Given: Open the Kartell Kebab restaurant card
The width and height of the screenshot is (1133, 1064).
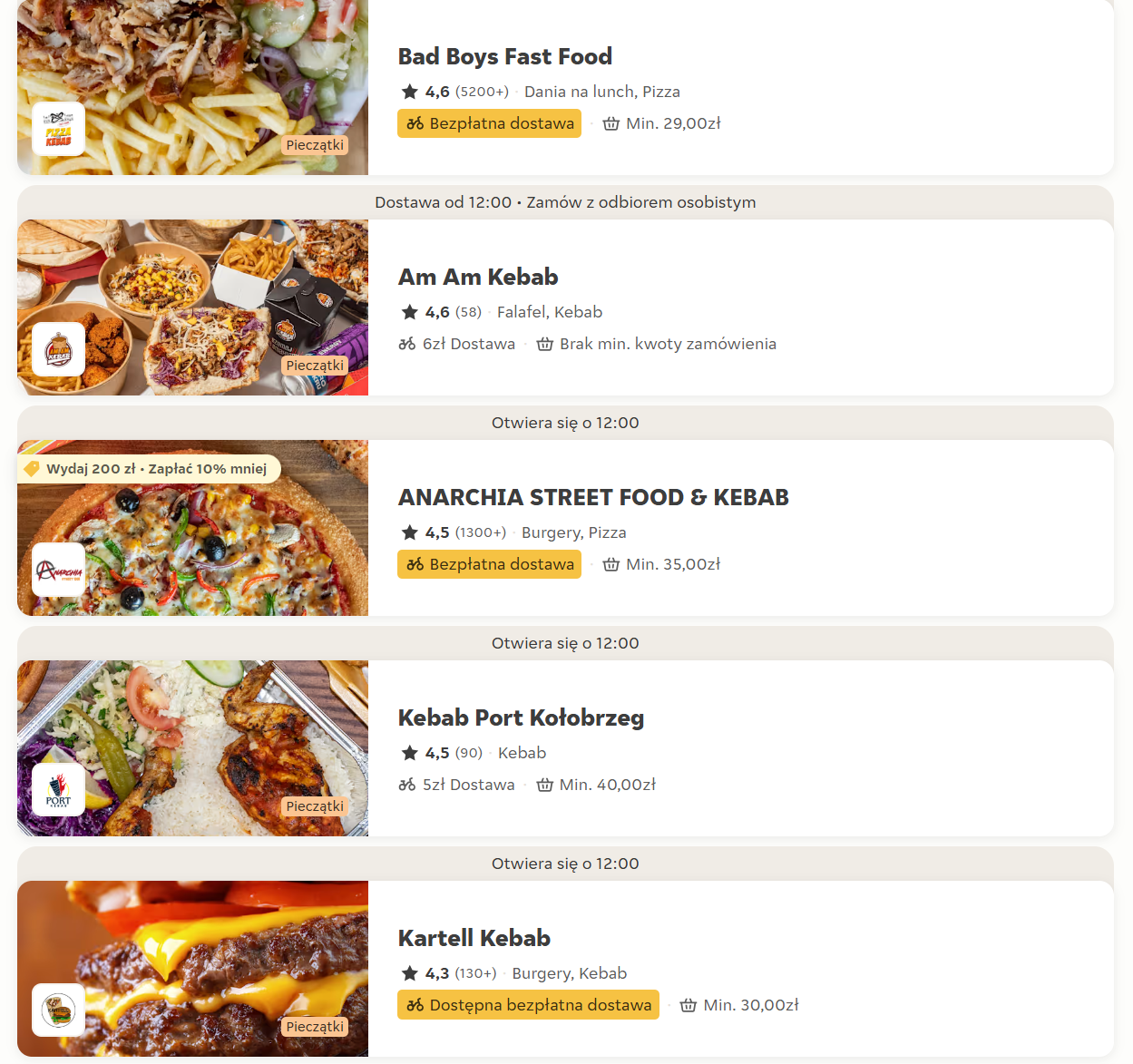Looking at the screenshot, I should (474, 938).
